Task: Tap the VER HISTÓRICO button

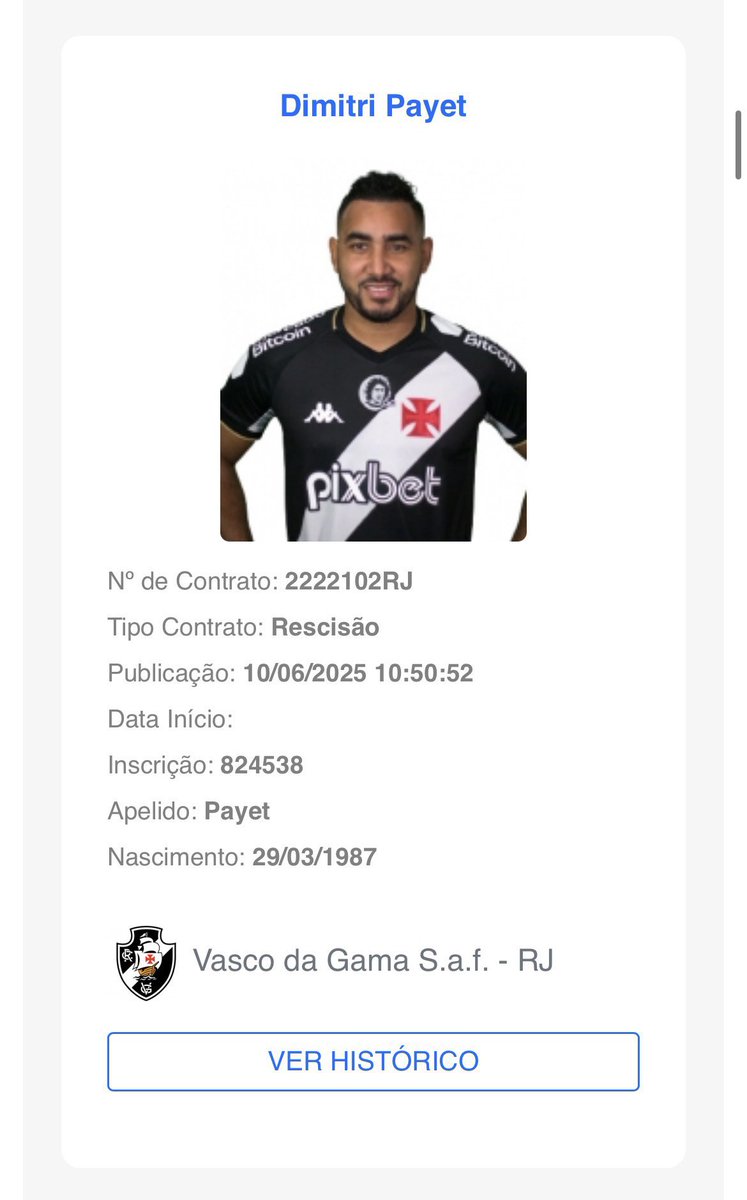Action: tap(373, 1061)
